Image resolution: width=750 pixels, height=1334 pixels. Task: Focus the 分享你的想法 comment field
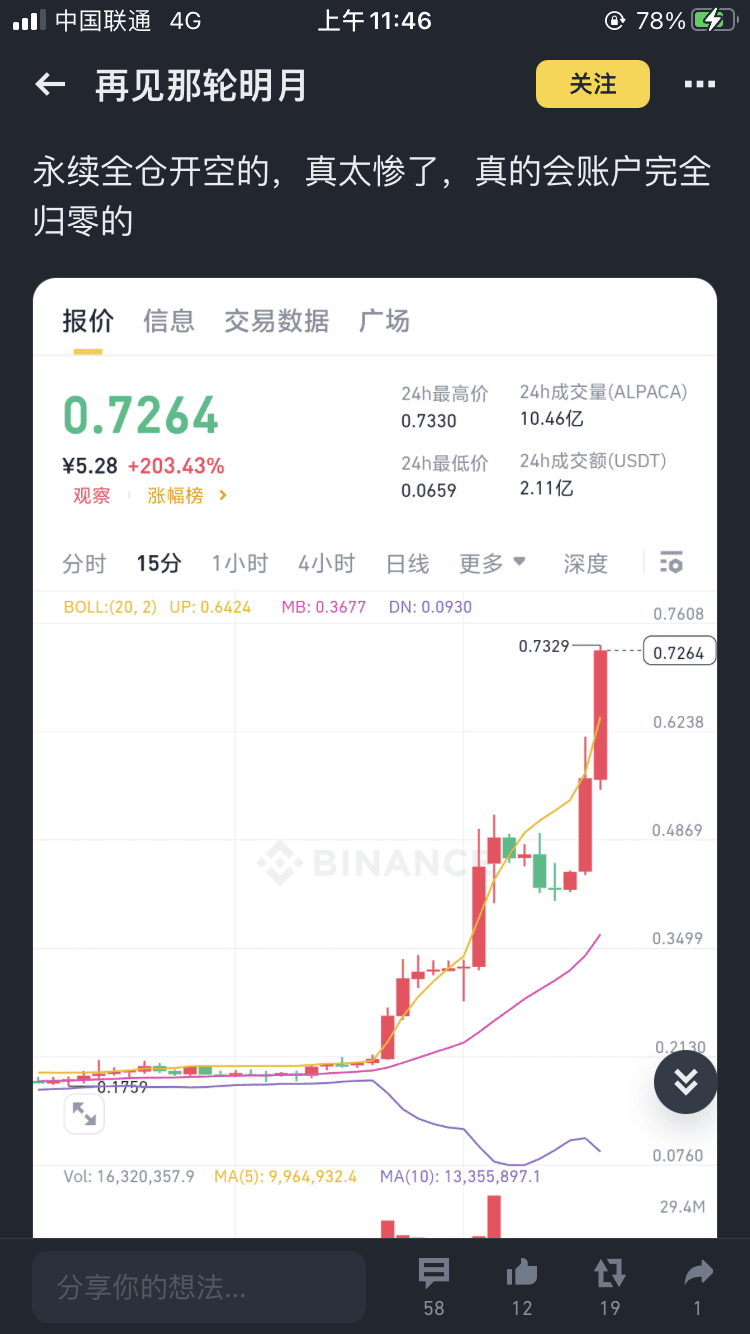pyautogui.click(x=199, y=1286)
